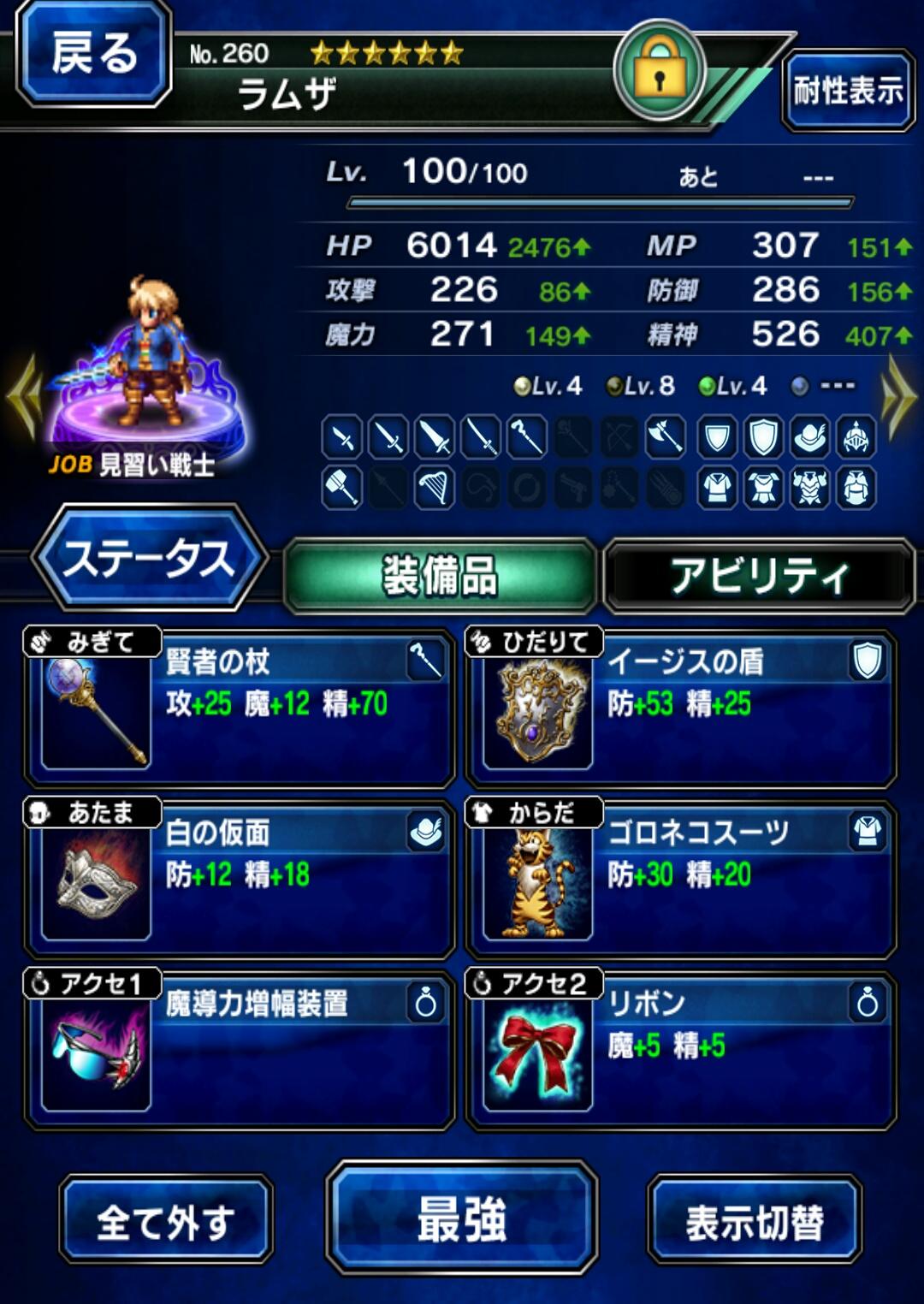Viewport: 924px width, 1304px height.
Task: Switch to the ステータス tab
Action: pos(150,559)
